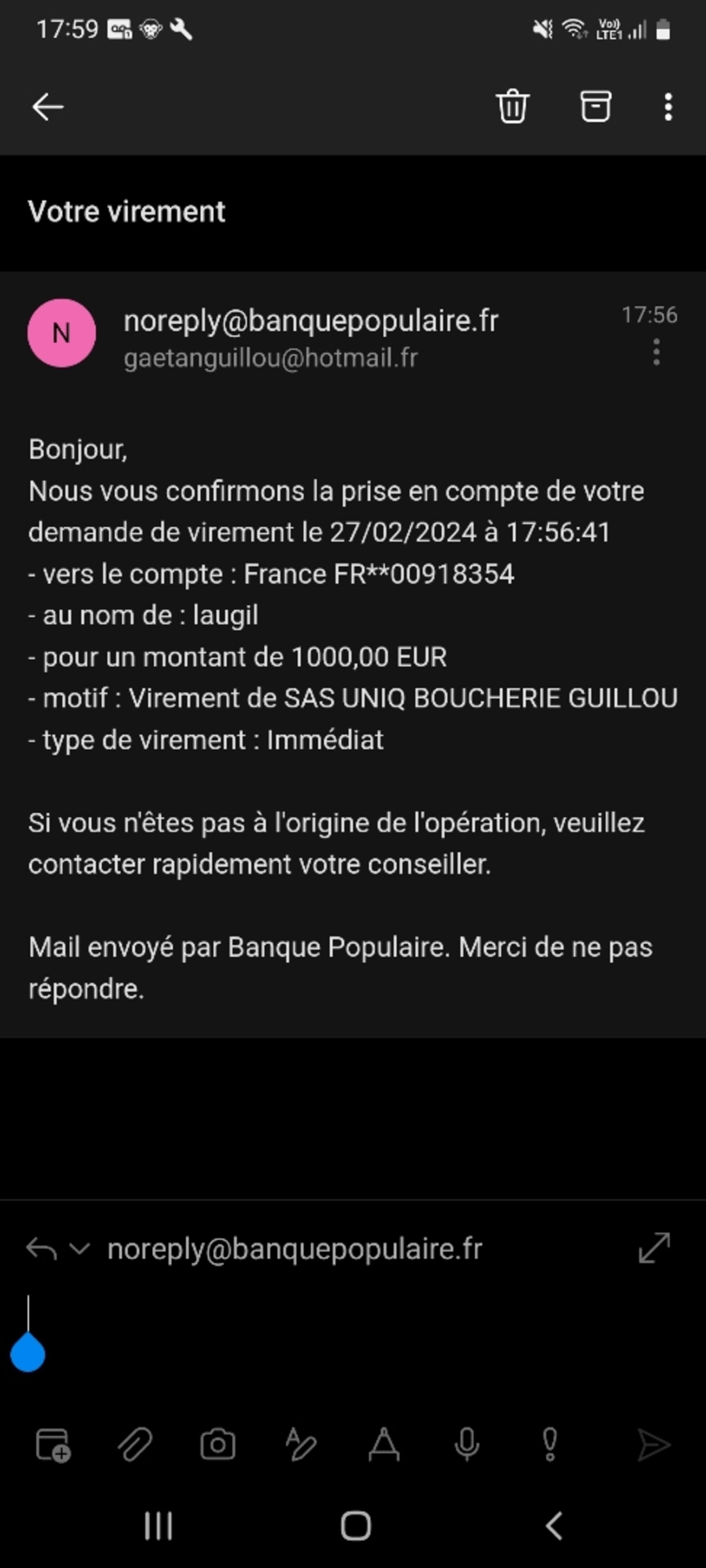The image size is (706, 1568).
Task: Take a photo with the camera icon
Action: pos(218,1445)
